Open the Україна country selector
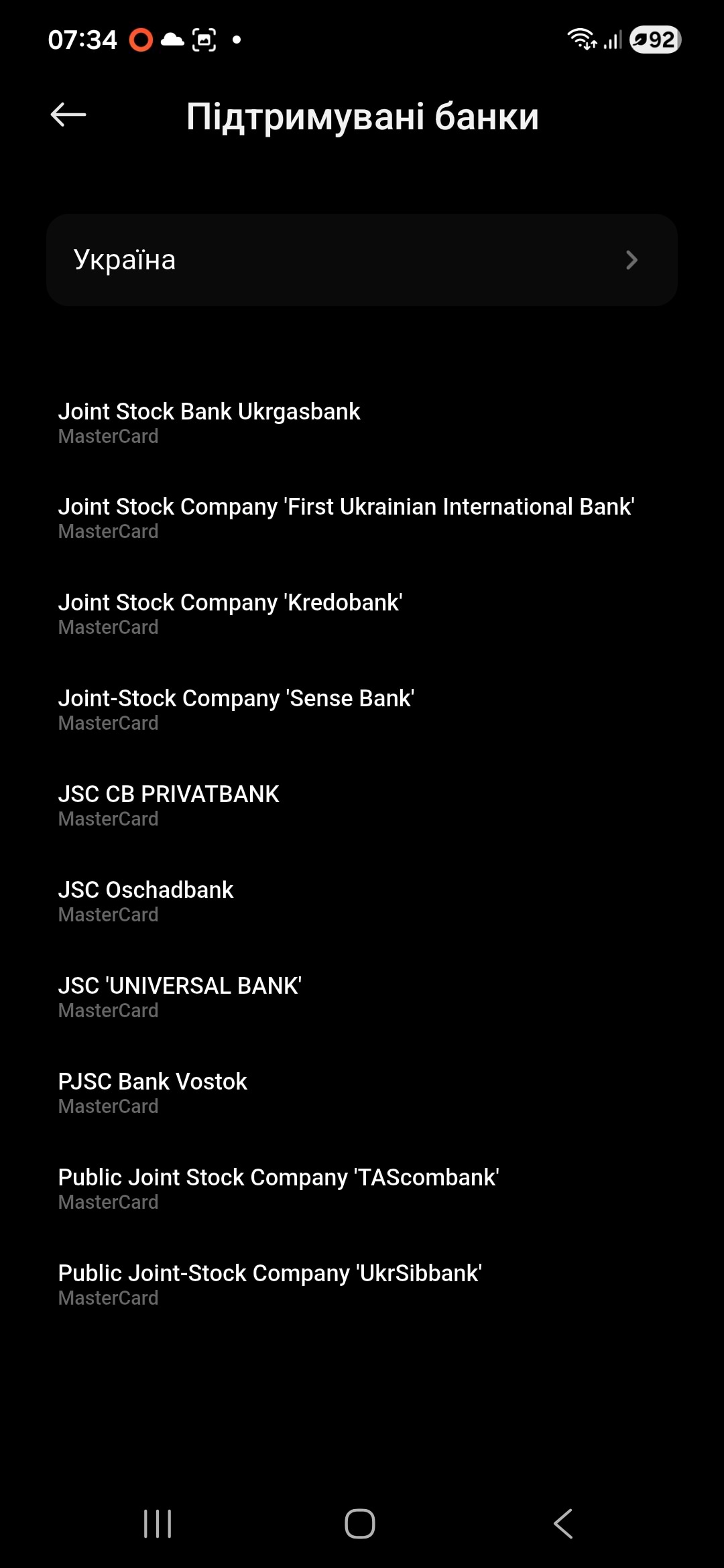724x1568 pixels. point(362,260)
